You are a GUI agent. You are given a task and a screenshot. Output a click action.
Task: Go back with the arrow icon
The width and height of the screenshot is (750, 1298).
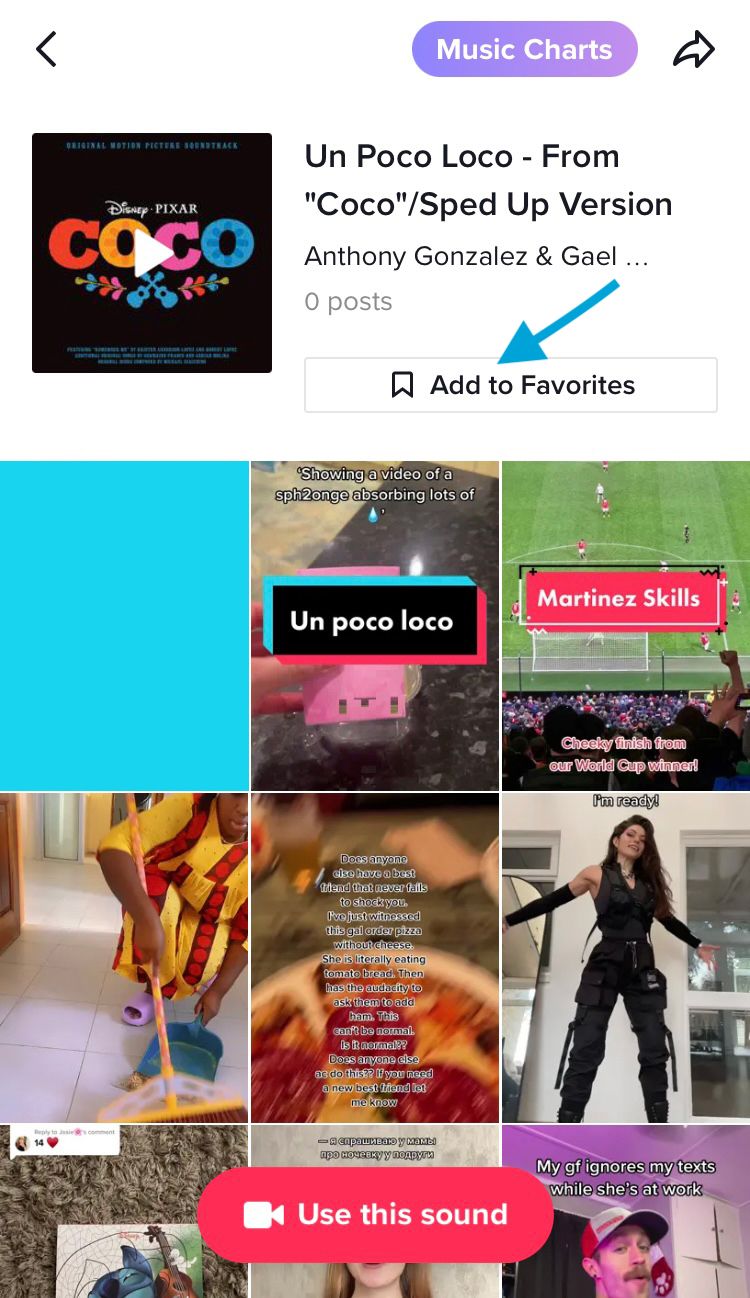tap(46, 49)
